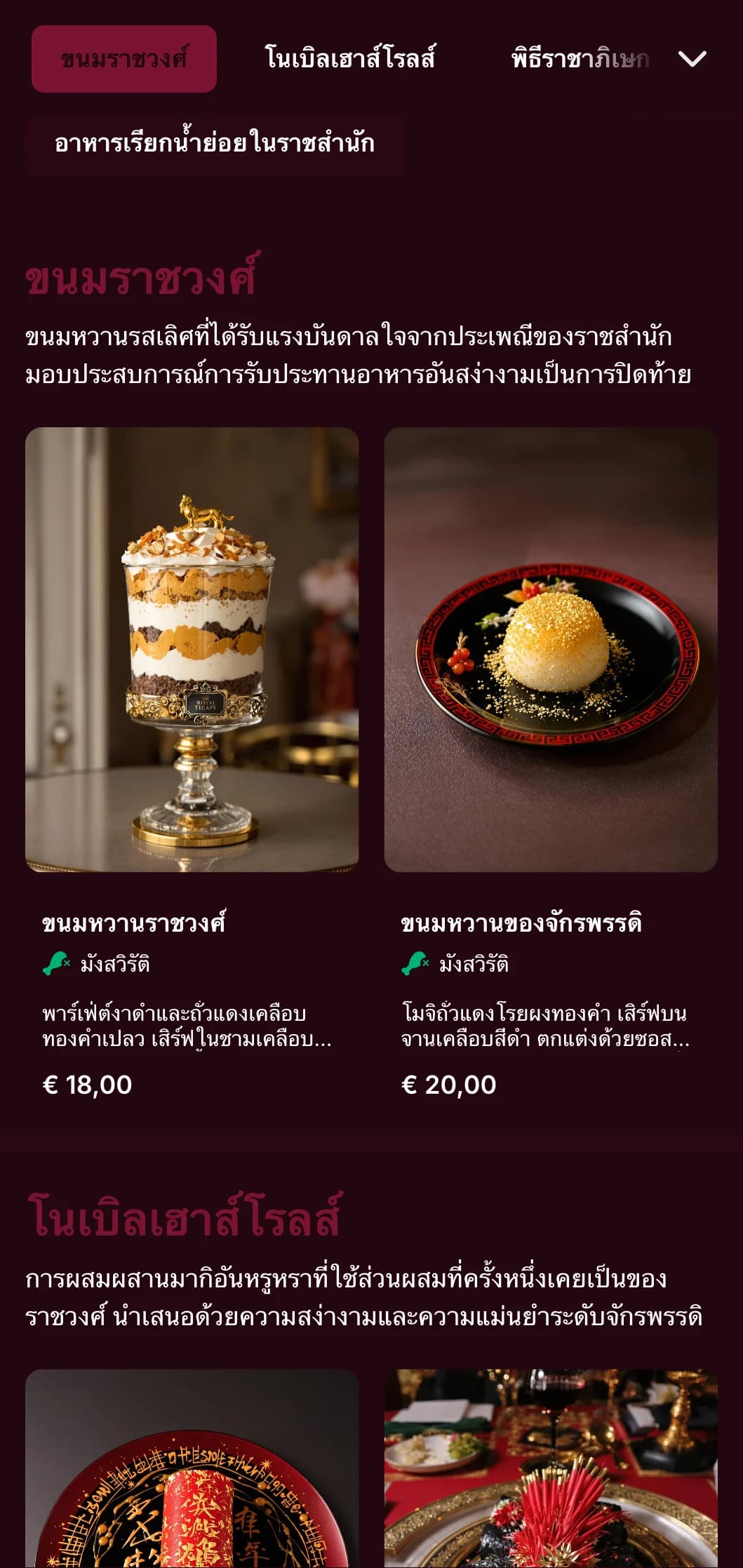Screen dimensions: 743x1568
Task: Open the dish on the gold-rimmed plate
Action: [x=550, y=1470]
